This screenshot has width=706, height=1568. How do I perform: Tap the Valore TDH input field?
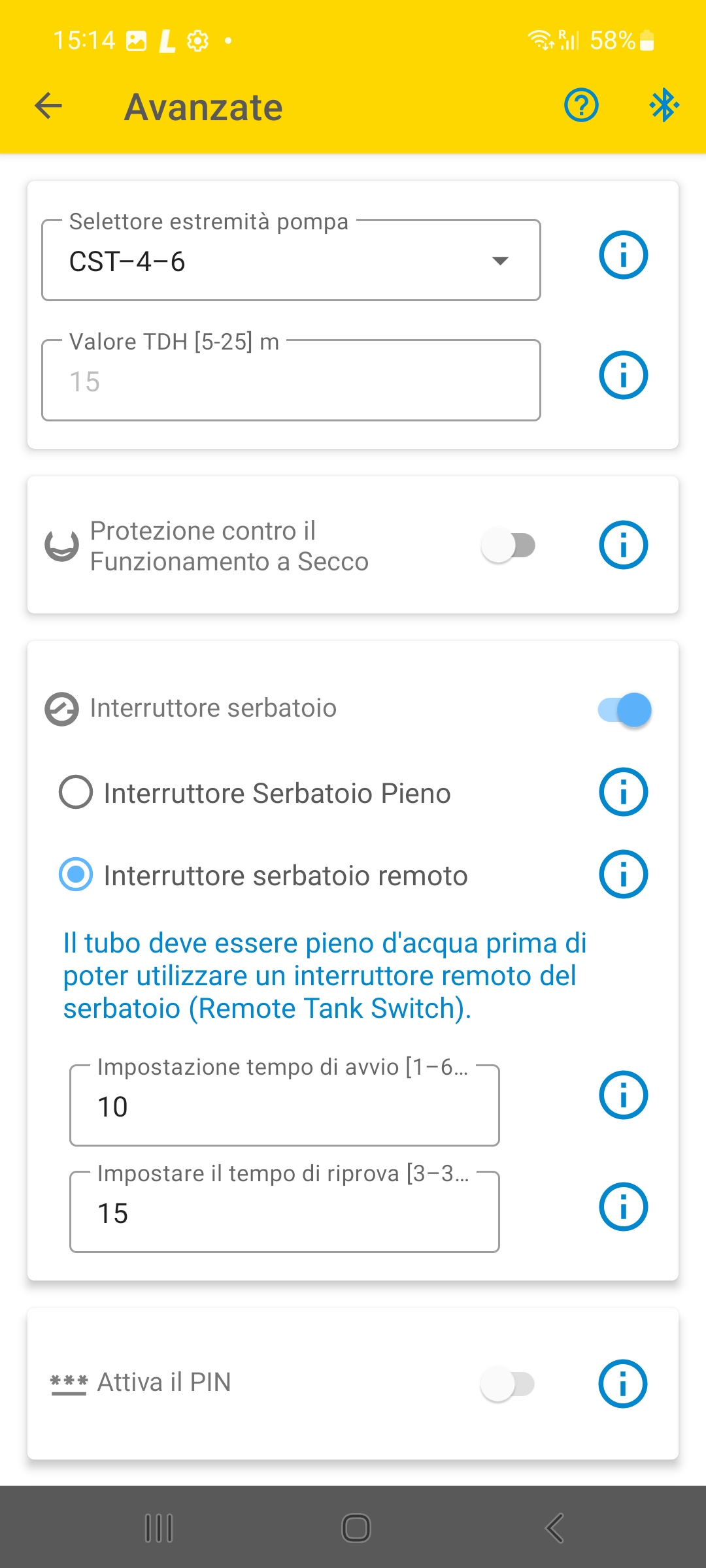pos(291,381)
